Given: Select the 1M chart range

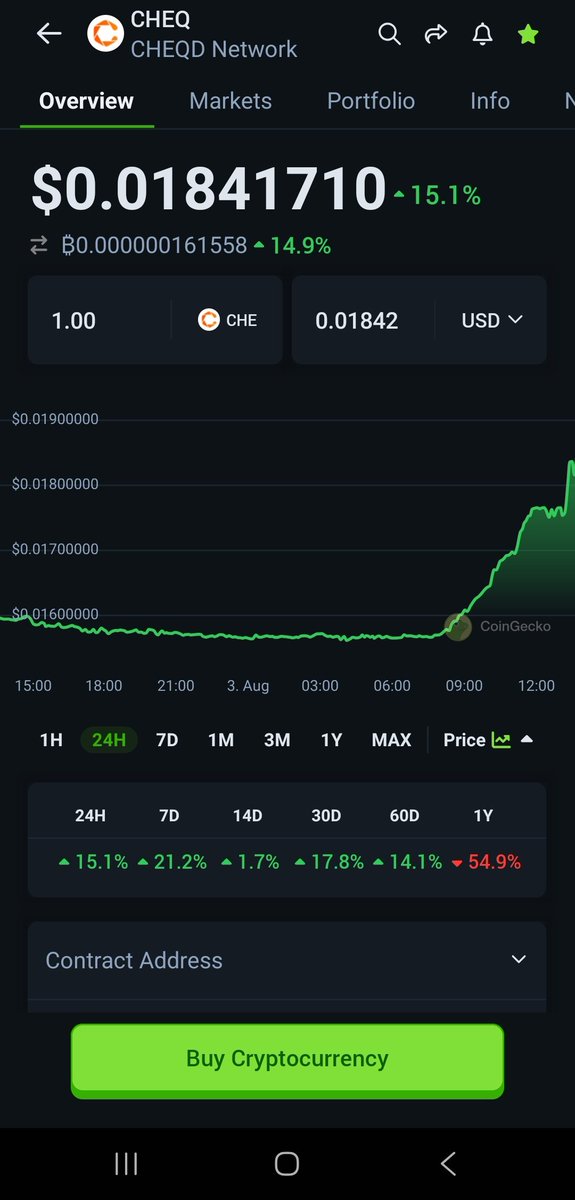Looking at the screenshot, I should point(221,740).
